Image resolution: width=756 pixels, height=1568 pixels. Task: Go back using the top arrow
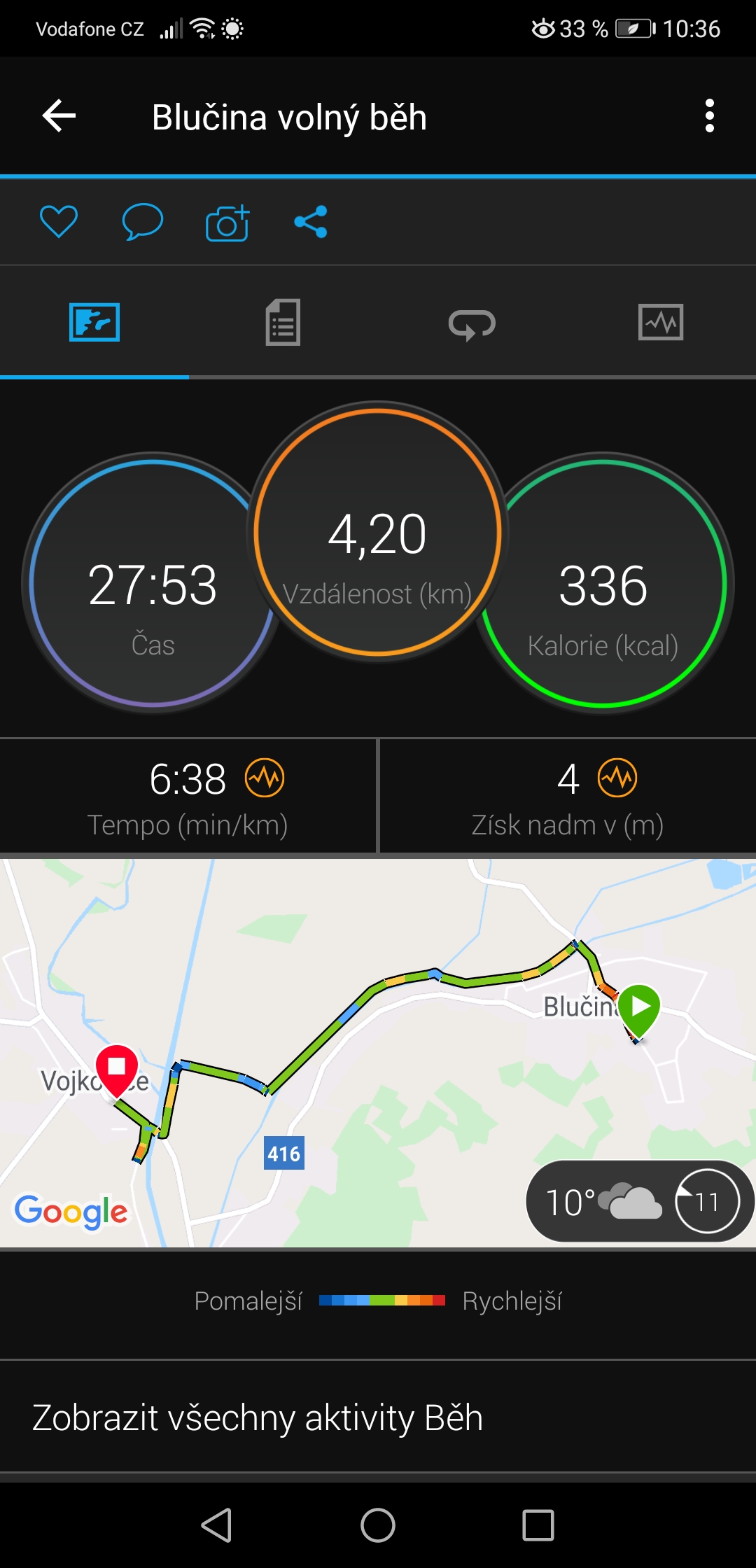coord(59,116)
